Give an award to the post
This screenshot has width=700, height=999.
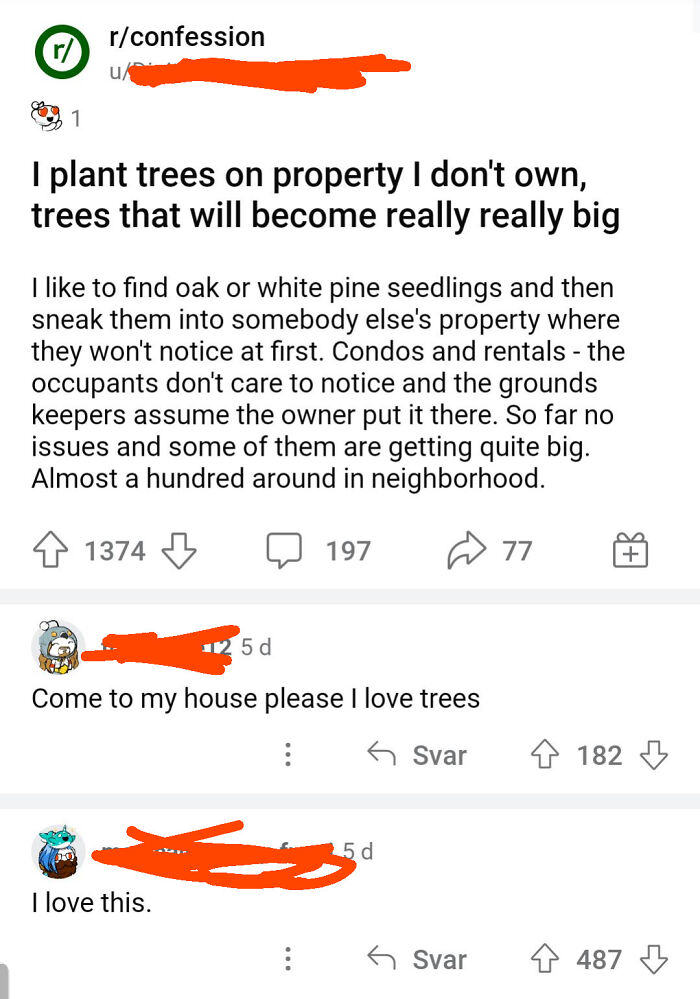[x=630, y=550]
